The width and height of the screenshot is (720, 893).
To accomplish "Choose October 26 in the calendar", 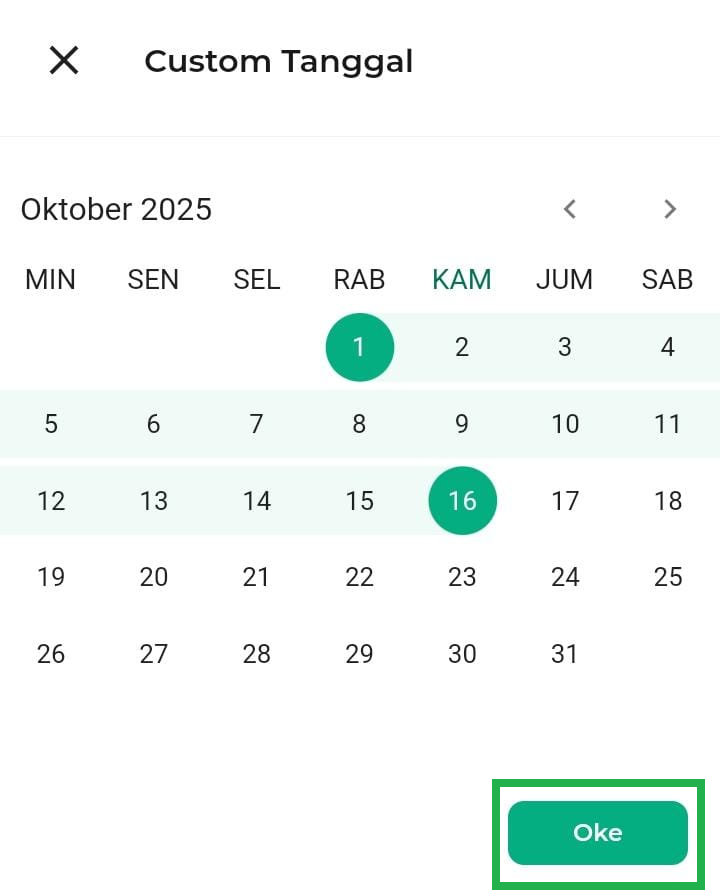I will click(x=51, y=654).
